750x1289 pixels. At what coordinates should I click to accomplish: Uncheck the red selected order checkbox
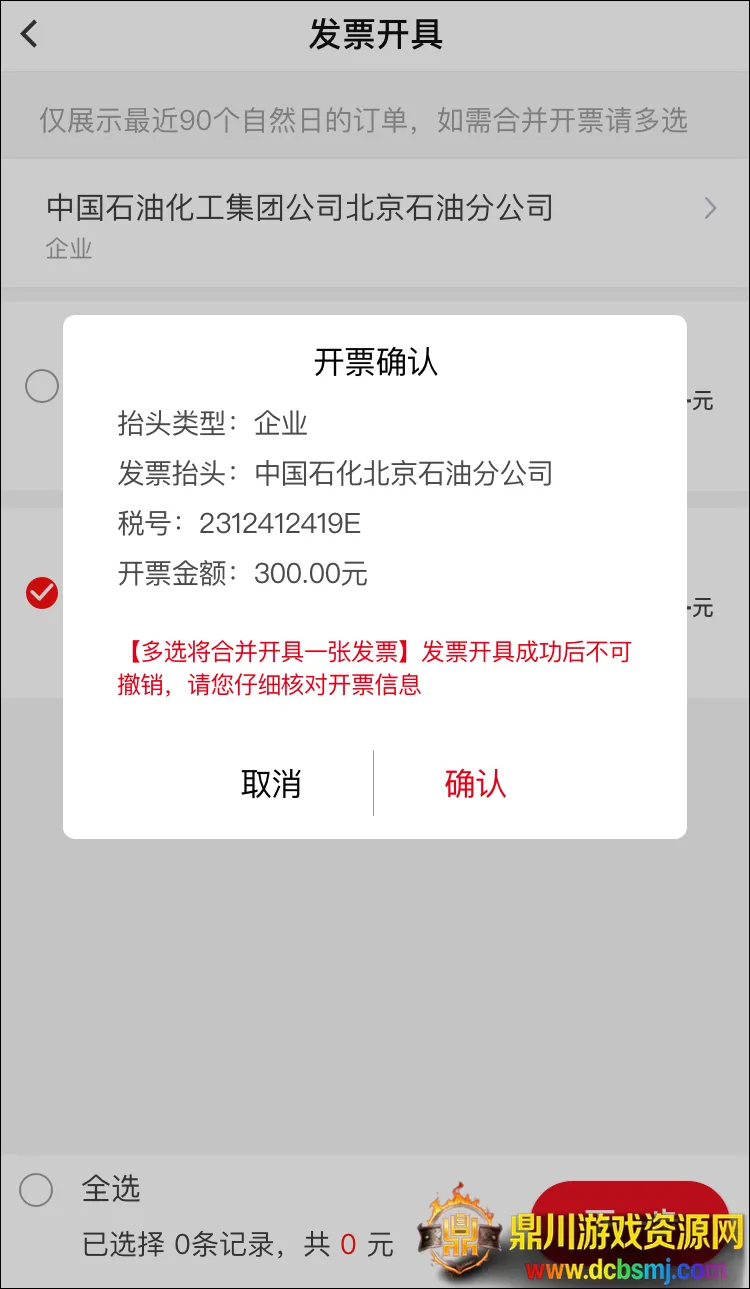click(x=42, y=593)
